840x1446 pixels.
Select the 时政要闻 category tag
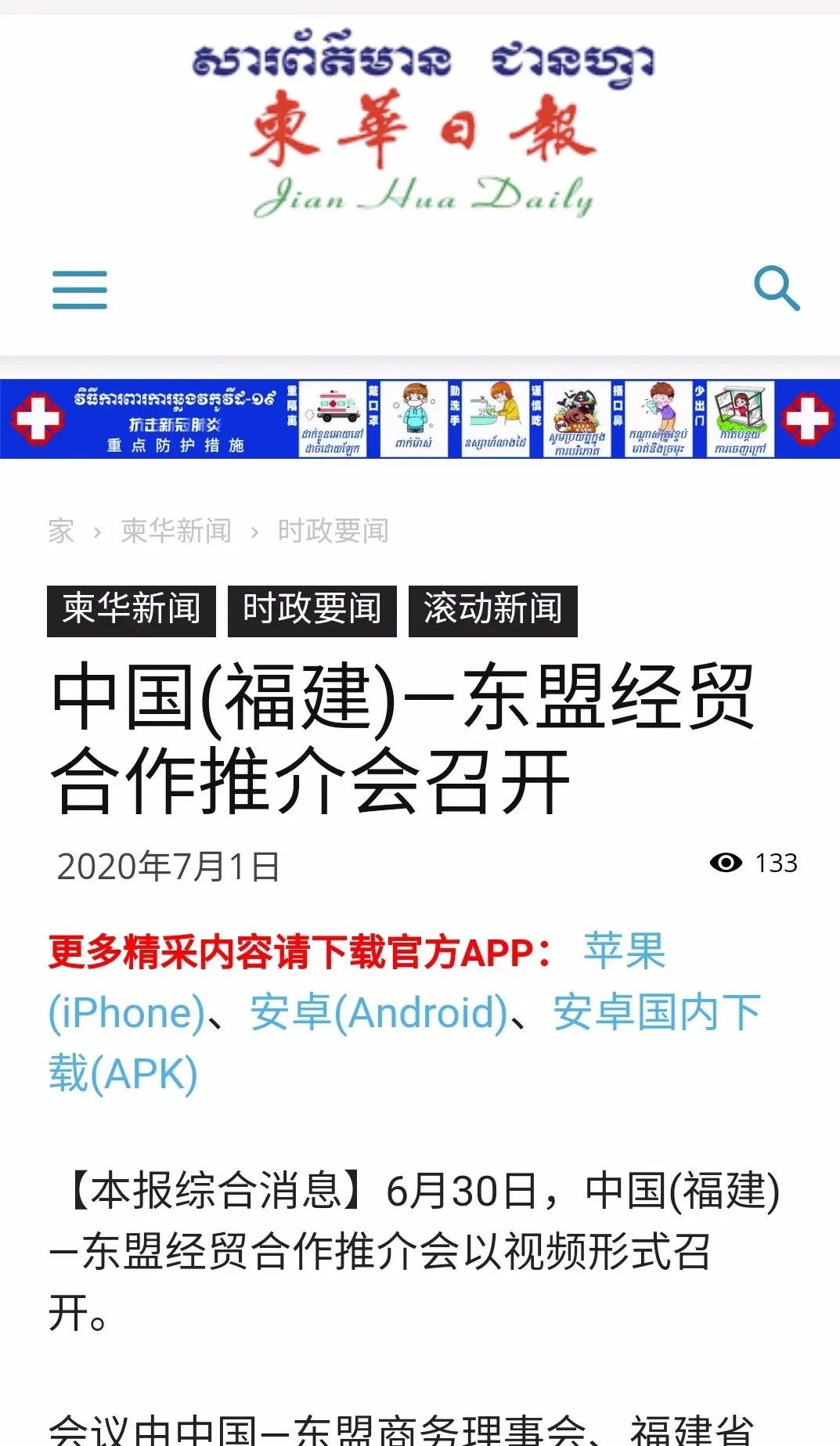[312, 610]
